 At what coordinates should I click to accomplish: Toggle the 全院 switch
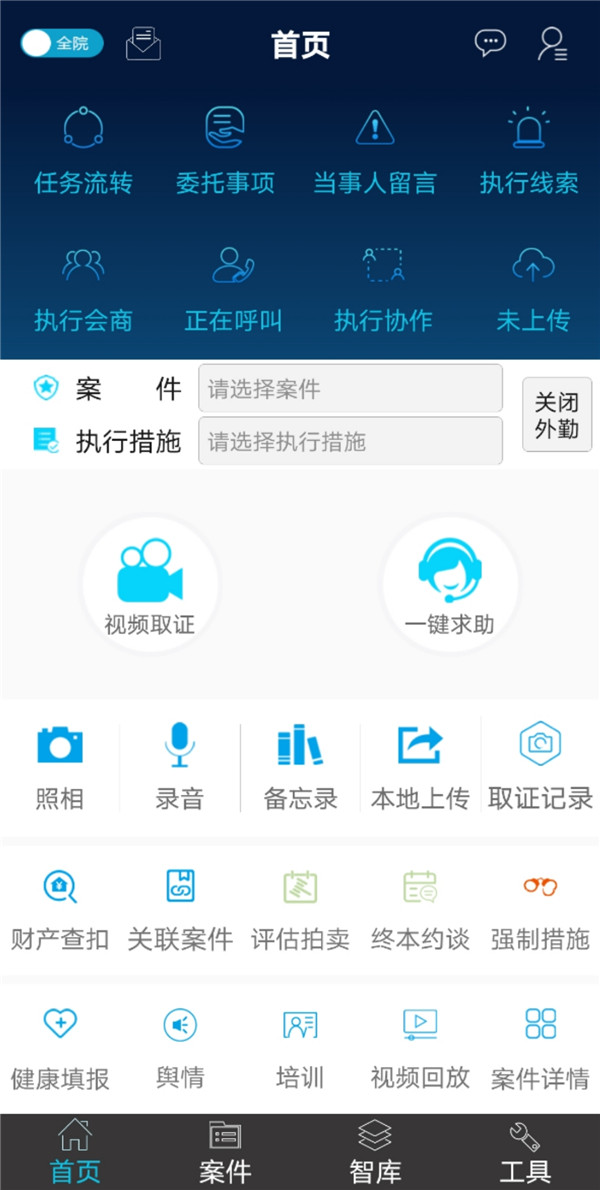pyautogui.click(x=61, y=43)
